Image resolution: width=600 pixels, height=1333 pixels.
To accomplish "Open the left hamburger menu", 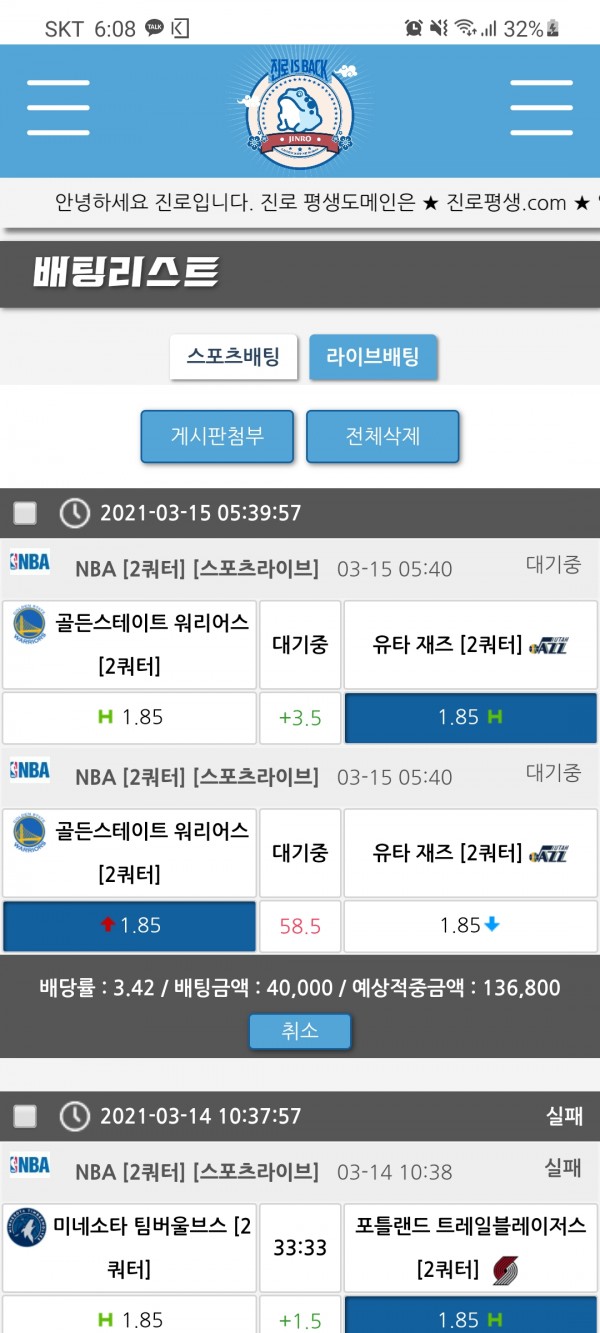I will (58, 107).
